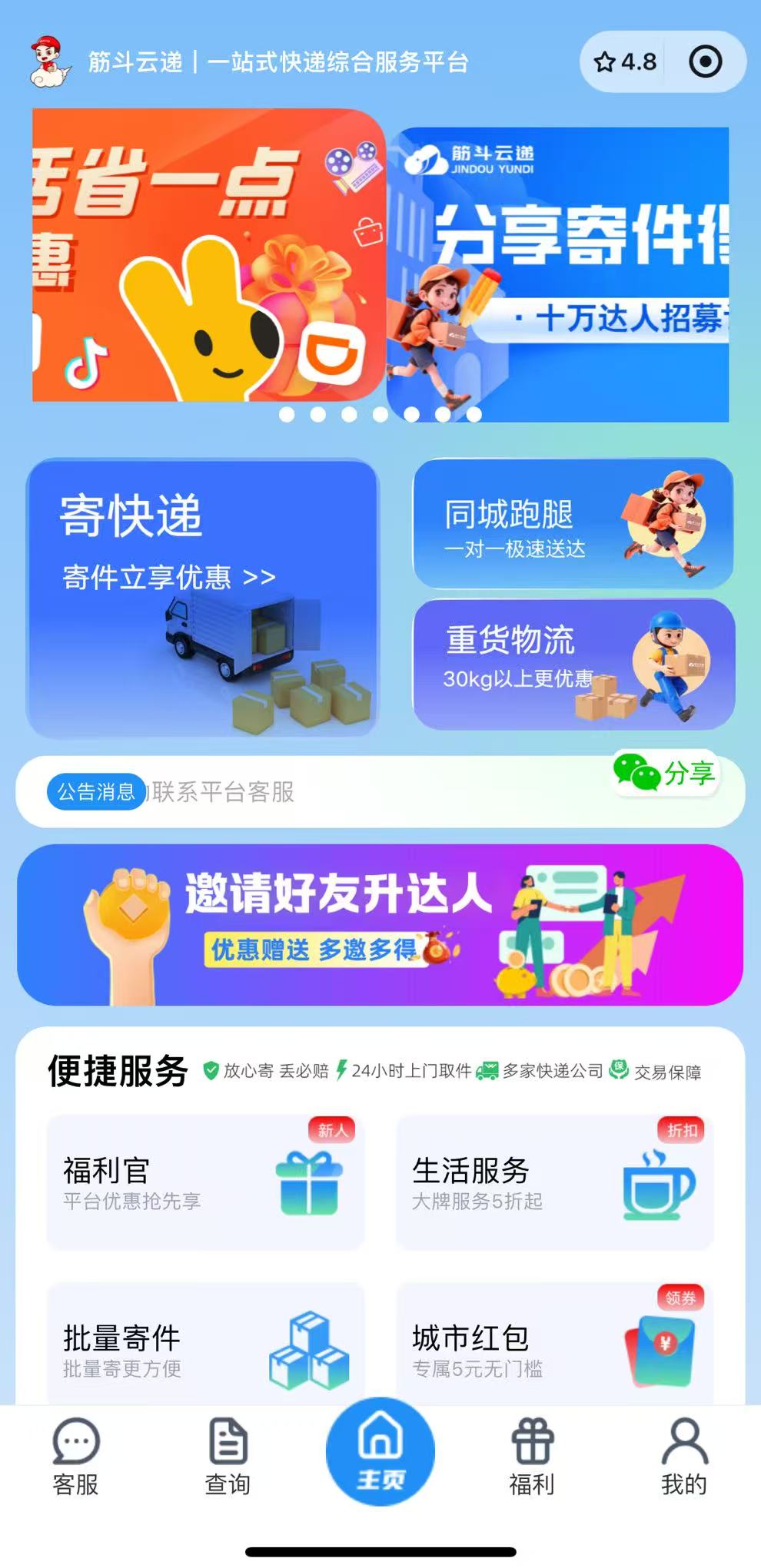Open the 重货物流 heavy freight service
The width and height of the screenshot is (761, 1568).
click(573, 665)
